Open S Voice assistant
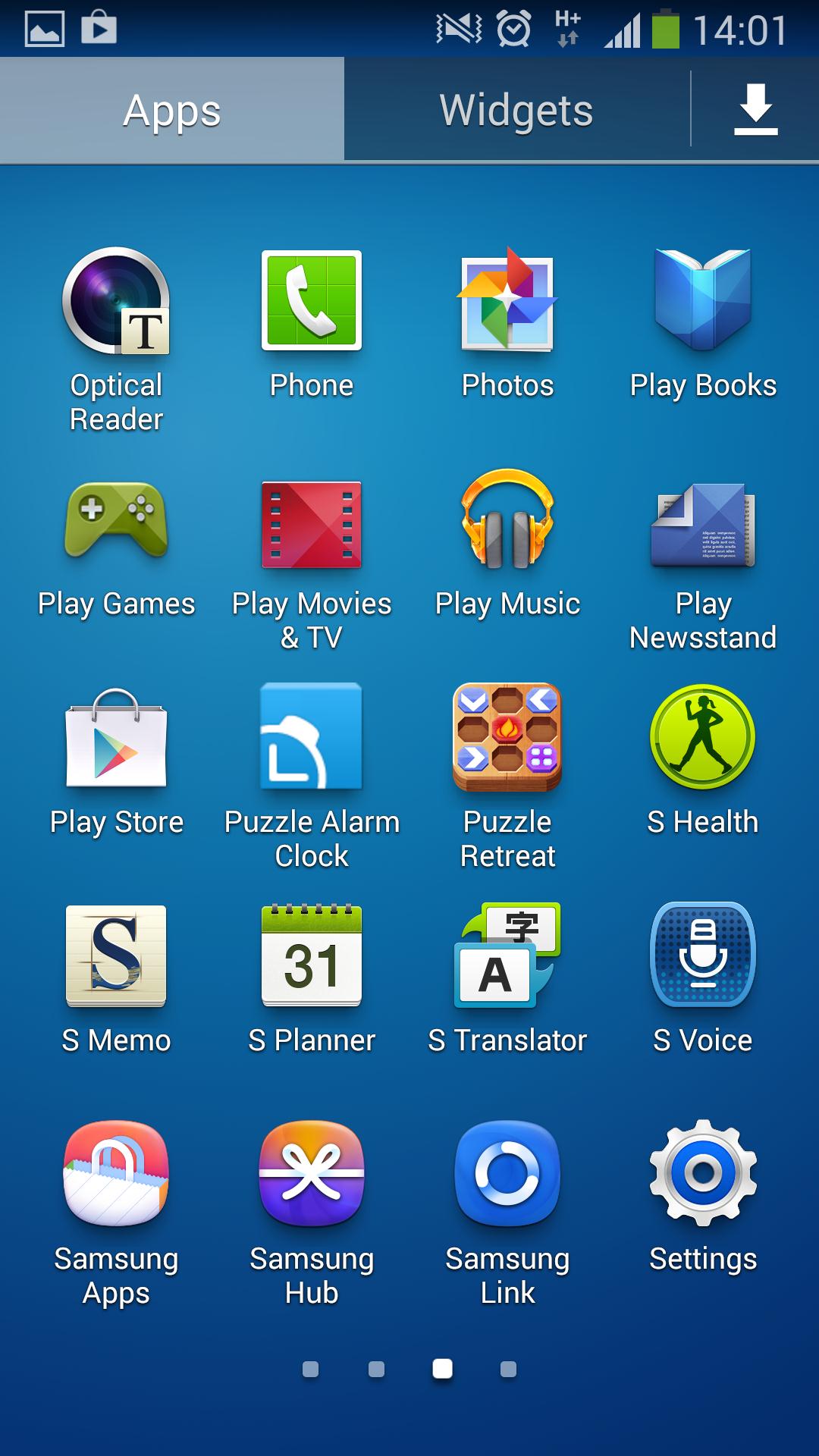819x1456 pixels. click(x=703, y=955)
